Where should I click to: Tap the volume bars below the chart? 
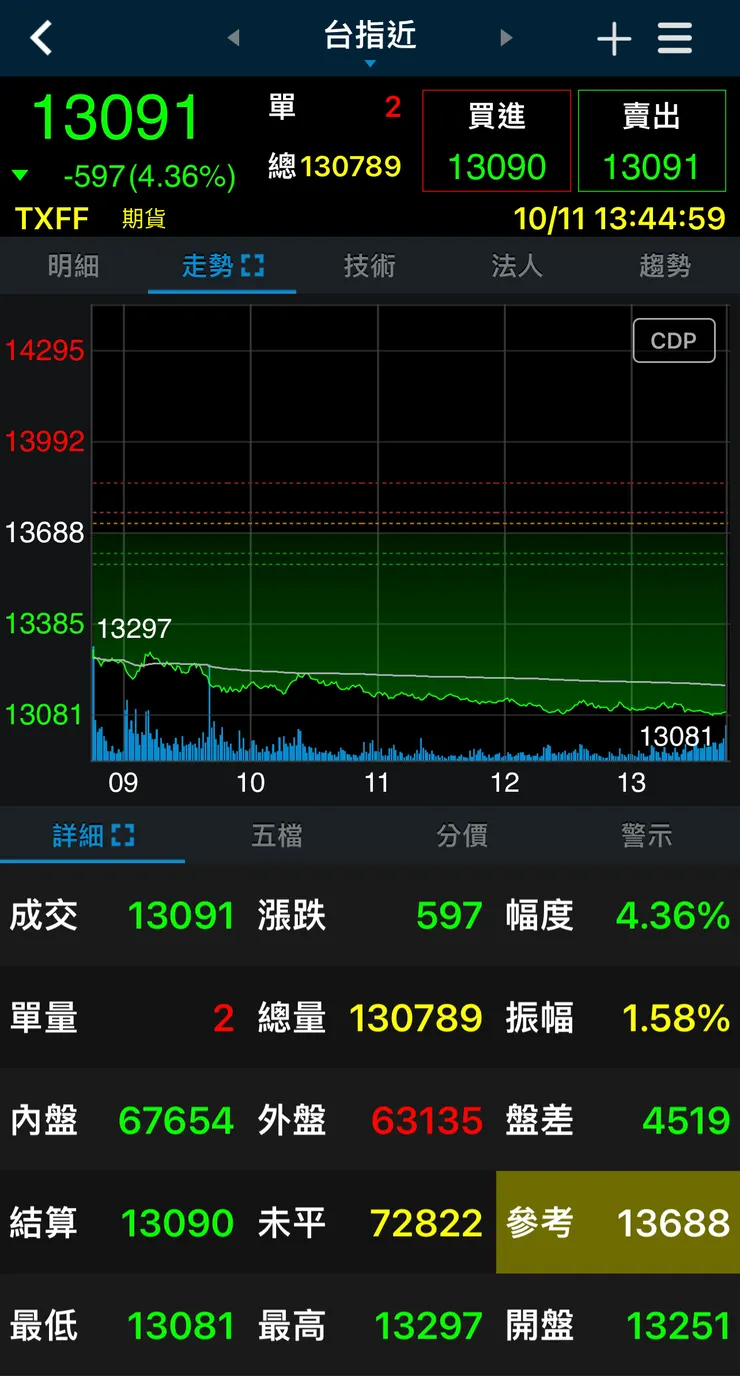400,745
